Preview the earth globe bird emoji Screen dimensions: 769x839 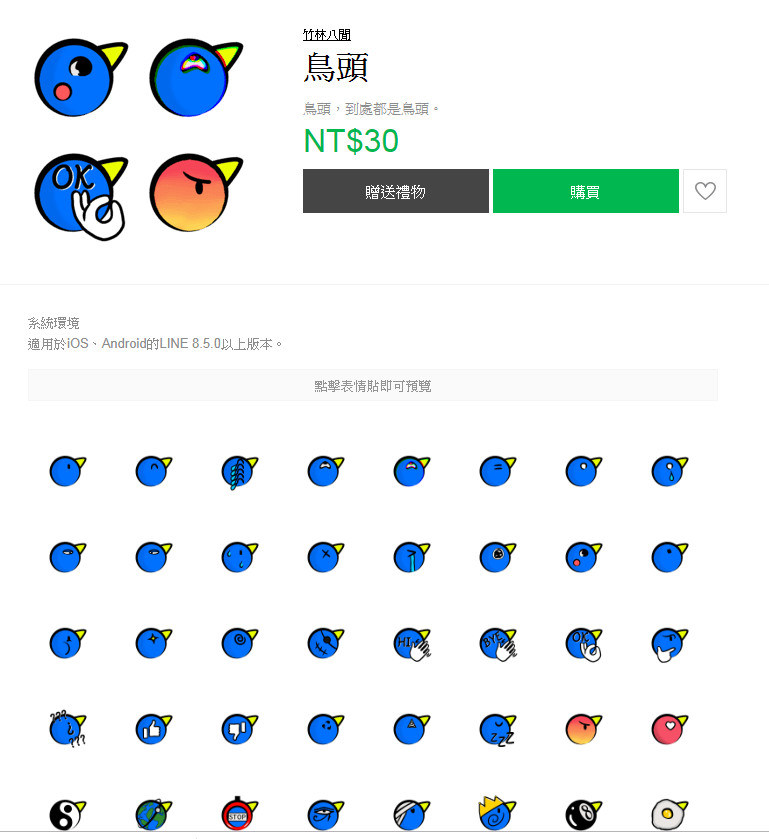(x=153, y=814)
